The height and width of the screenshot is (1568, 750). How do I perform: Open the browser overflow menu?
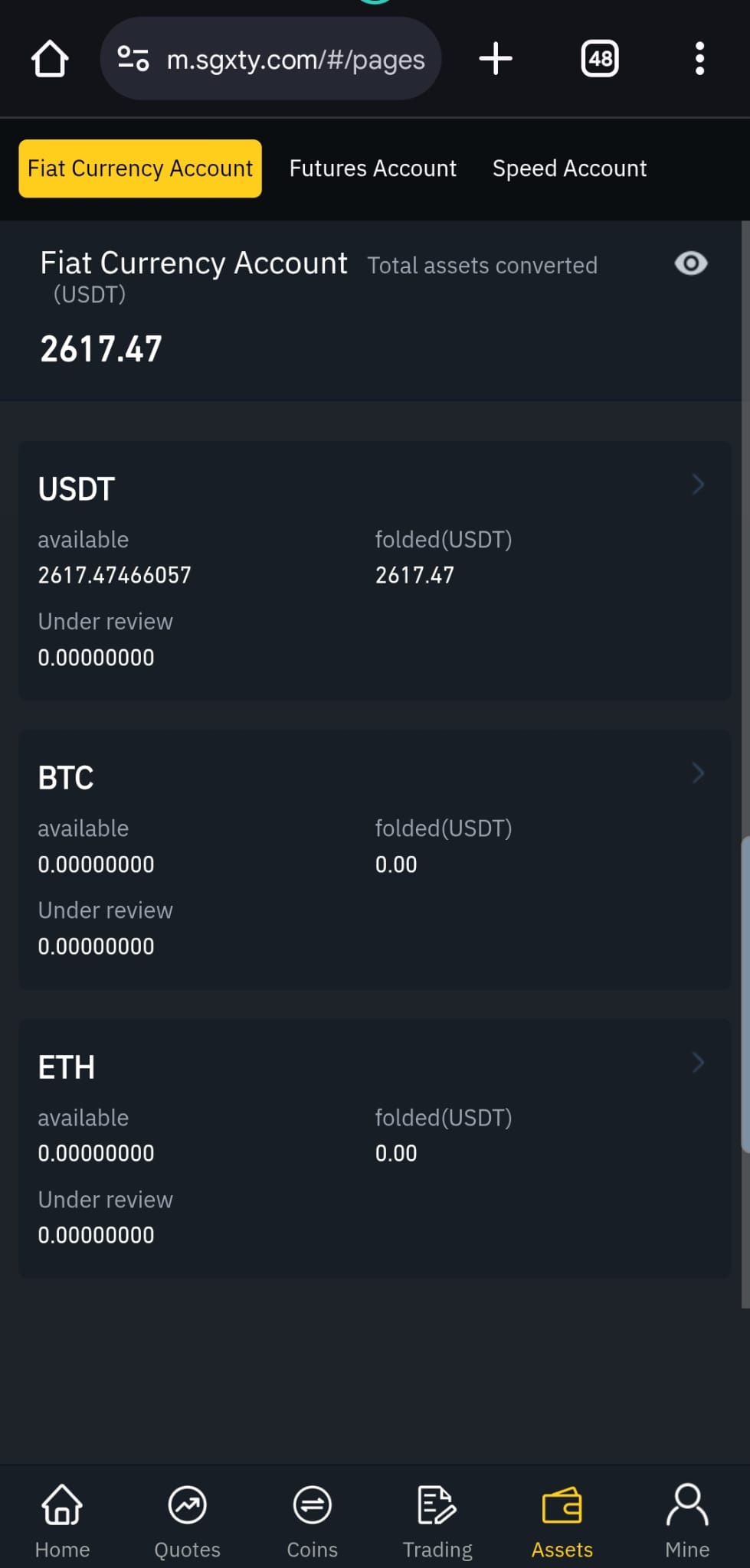tap(699, 59)
